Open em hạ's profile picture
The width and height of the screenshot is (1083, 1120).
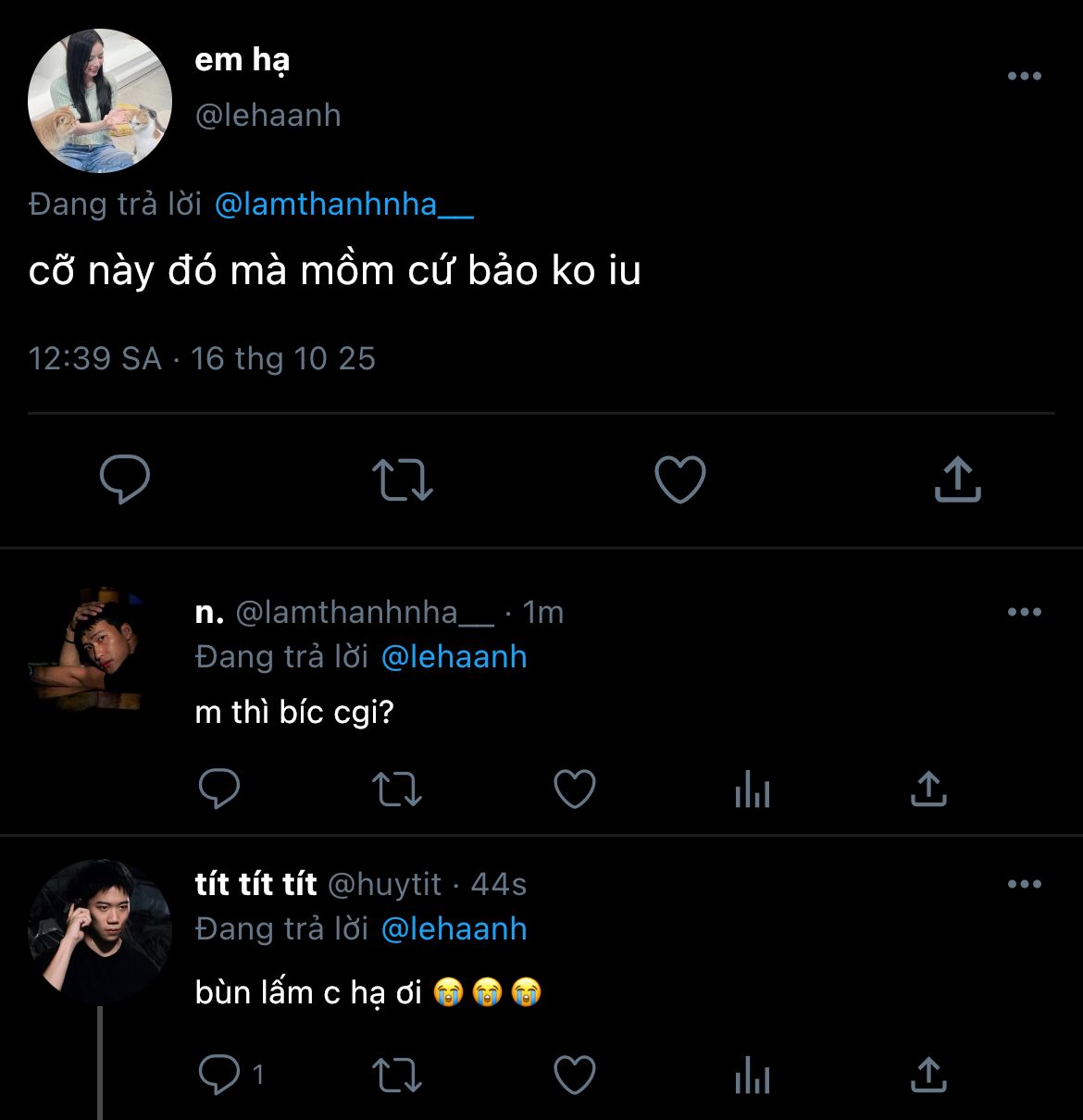point(100,100)
